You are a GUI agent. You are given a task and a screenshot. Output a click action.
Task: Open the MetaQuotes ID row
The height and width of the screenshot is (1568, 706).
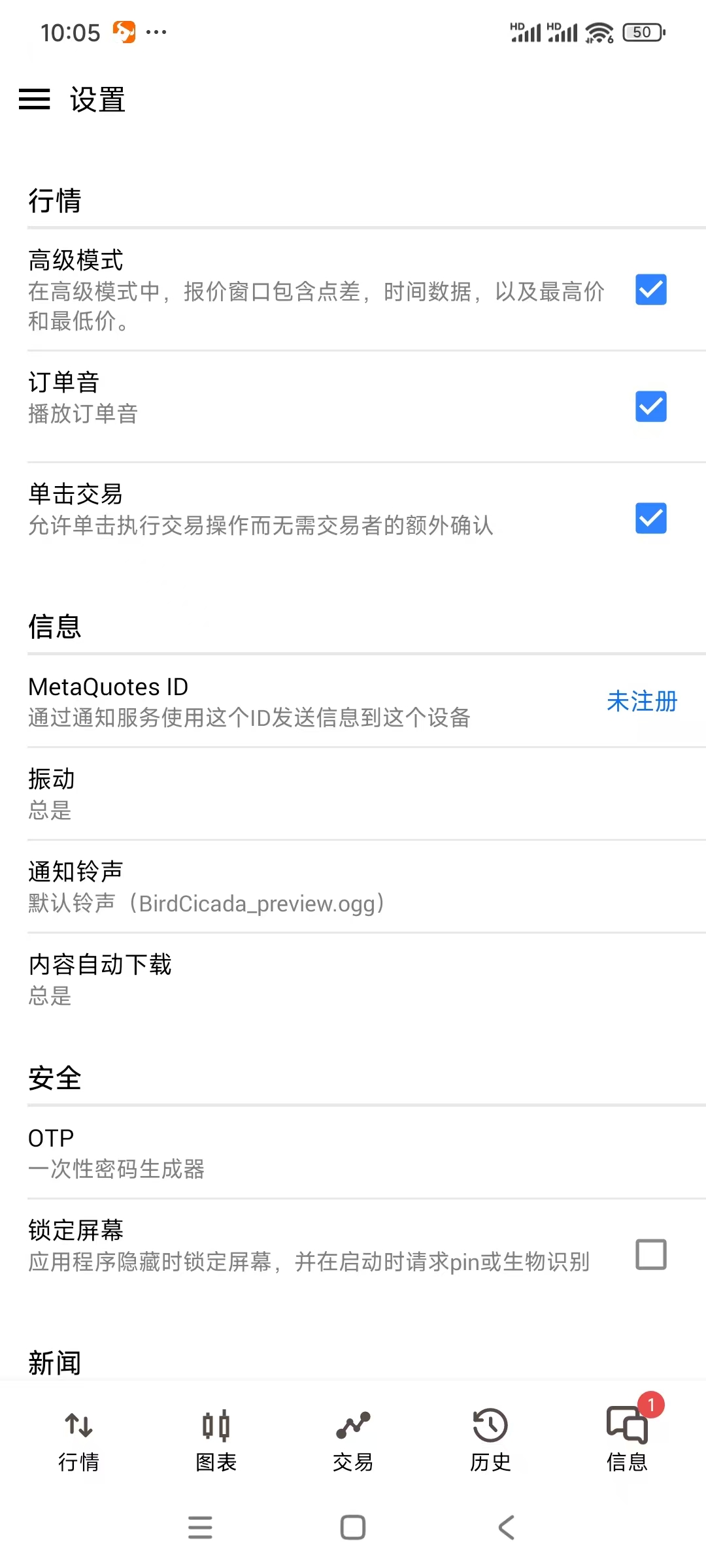click(353, 702)
